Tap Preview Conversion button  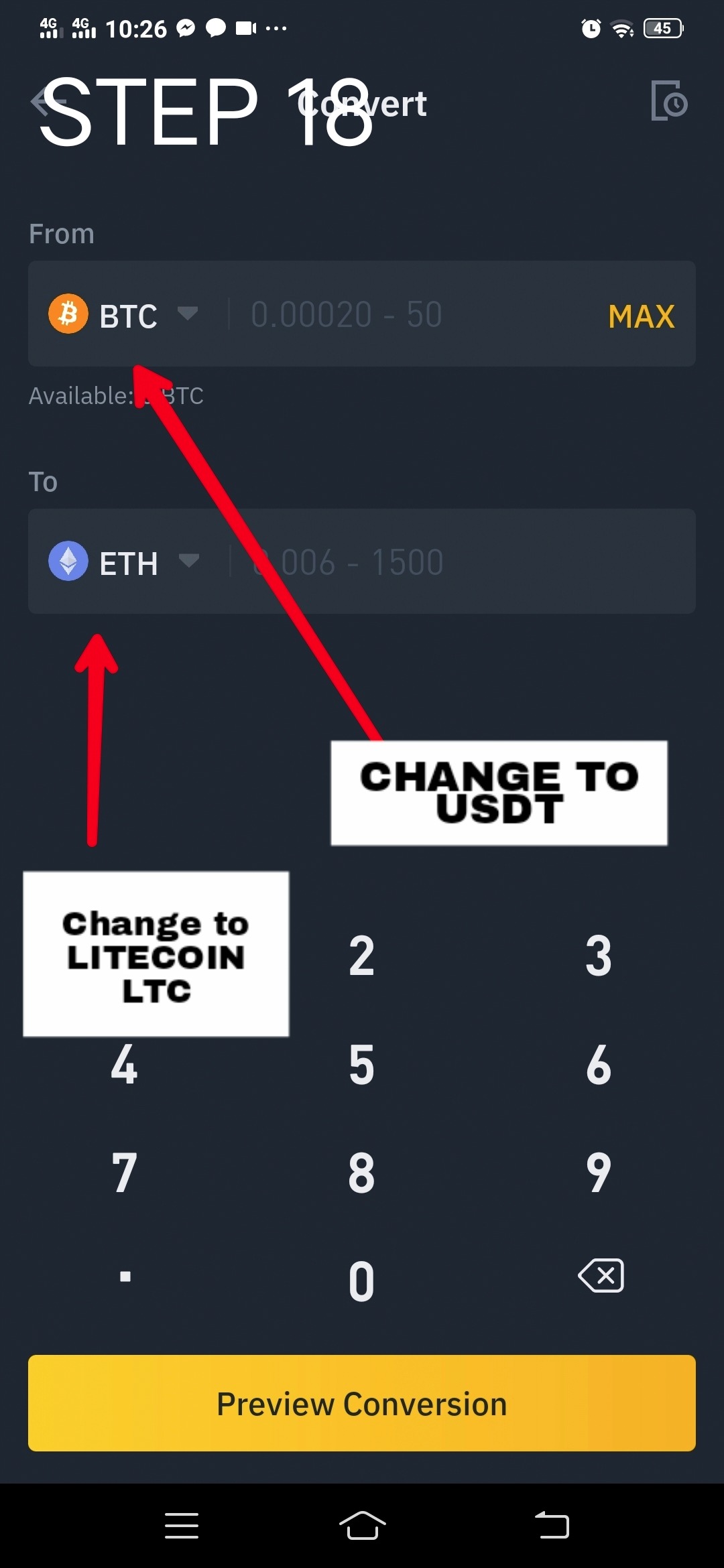[362, 1403]
